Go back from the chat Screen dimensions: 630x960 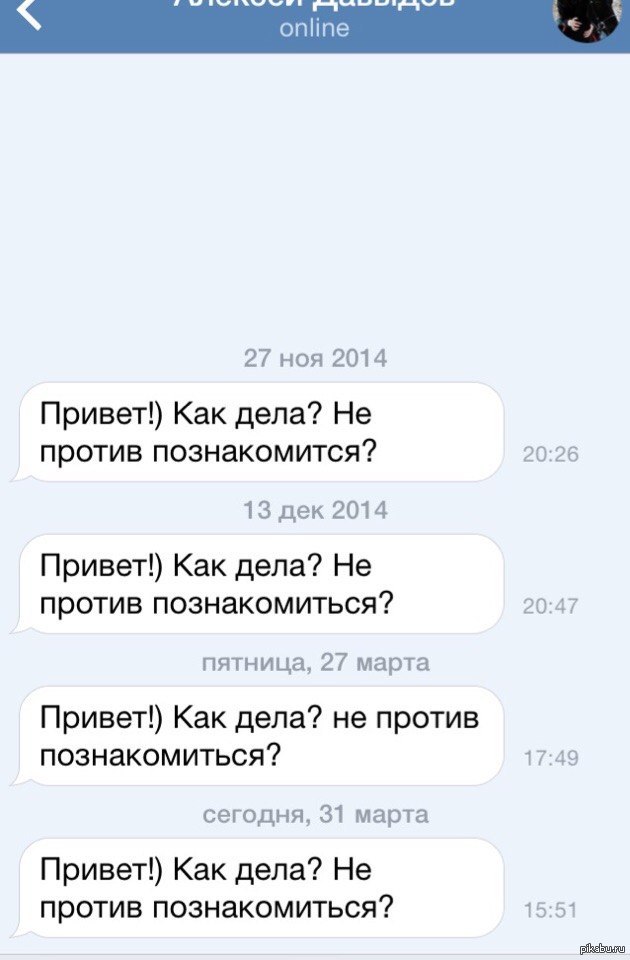pyautogui.click(x=30, y=14)
